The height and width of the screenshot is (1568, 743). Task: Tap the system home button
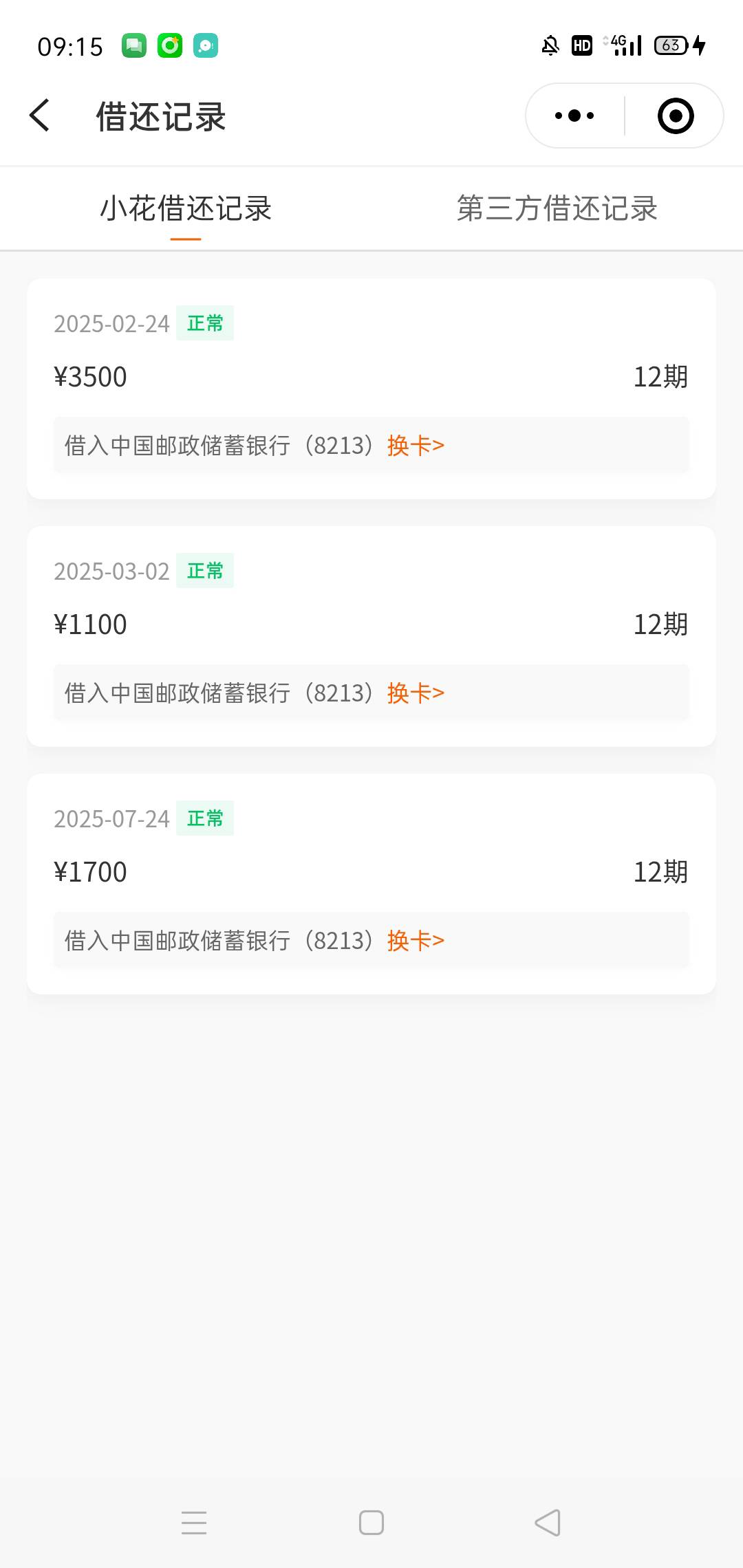tap(371, 1523)
